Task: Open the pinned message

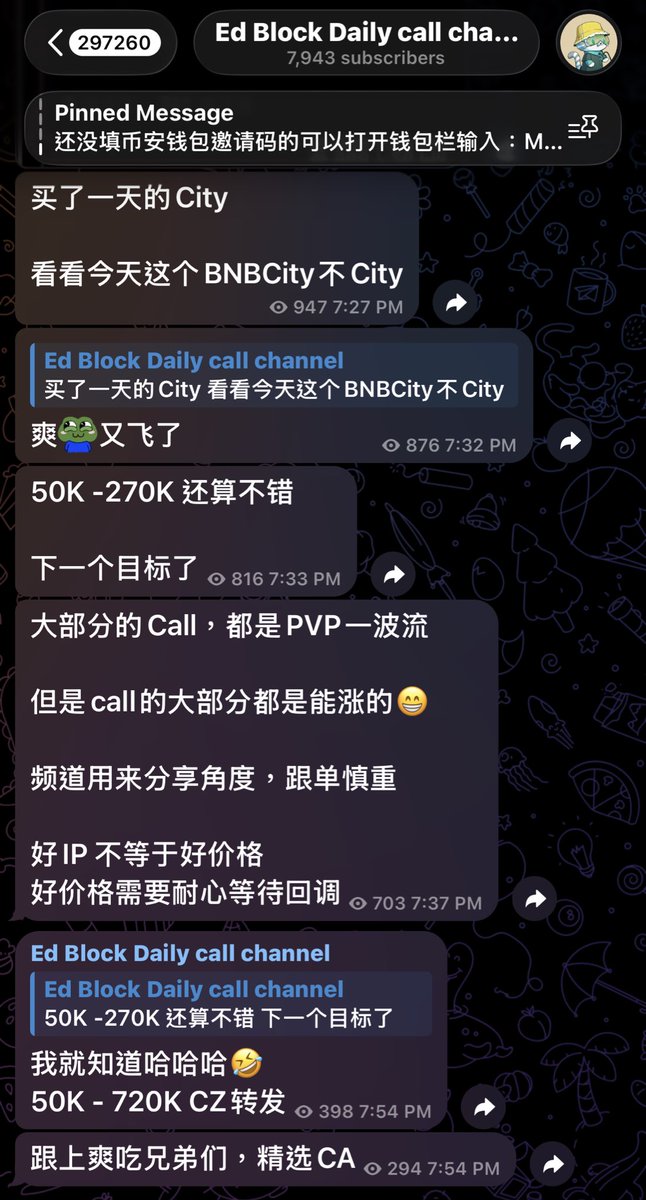Action: (x=300, y=128)
